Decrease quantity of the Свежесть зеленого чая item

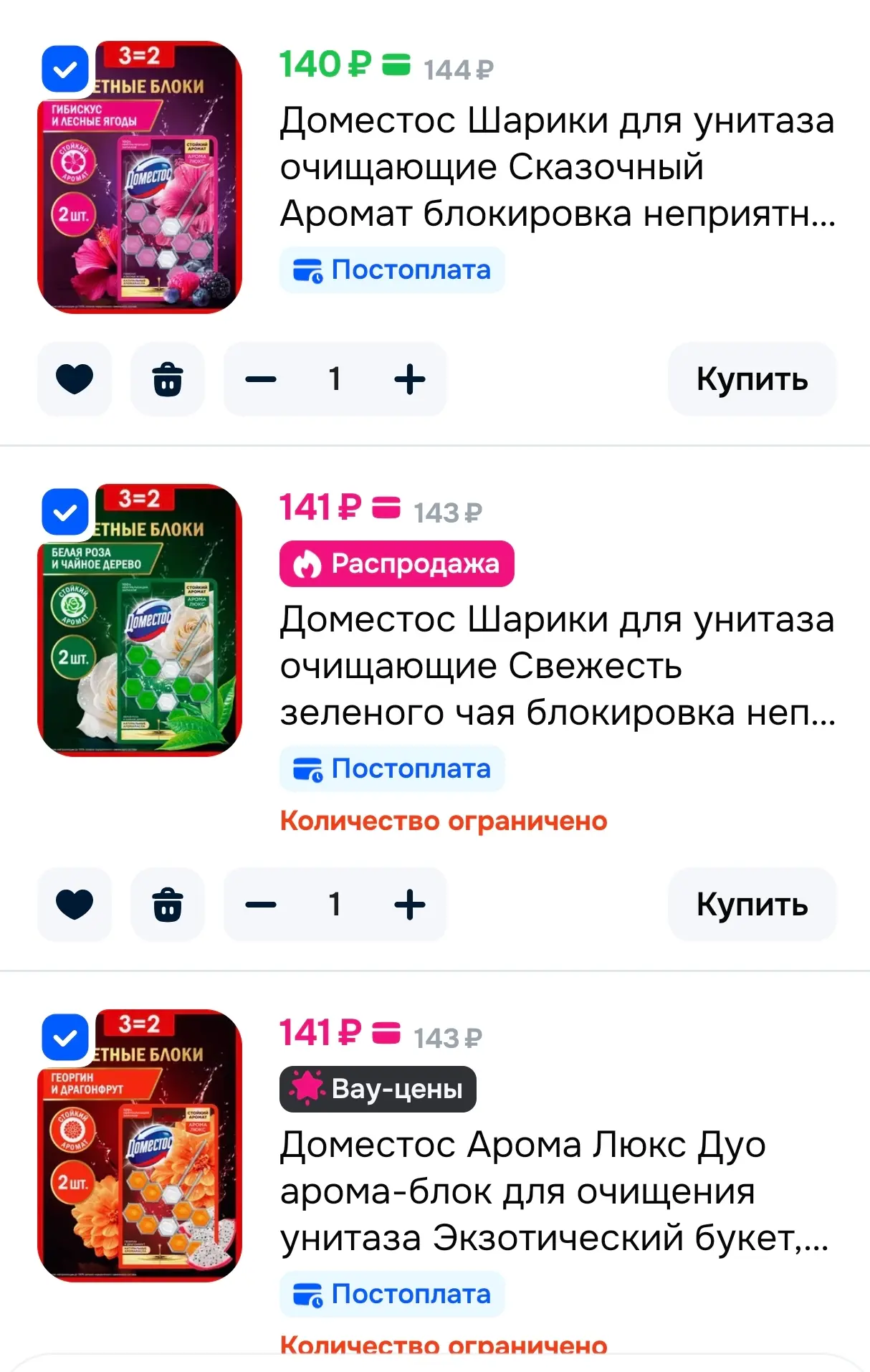[x=261, y=904]
